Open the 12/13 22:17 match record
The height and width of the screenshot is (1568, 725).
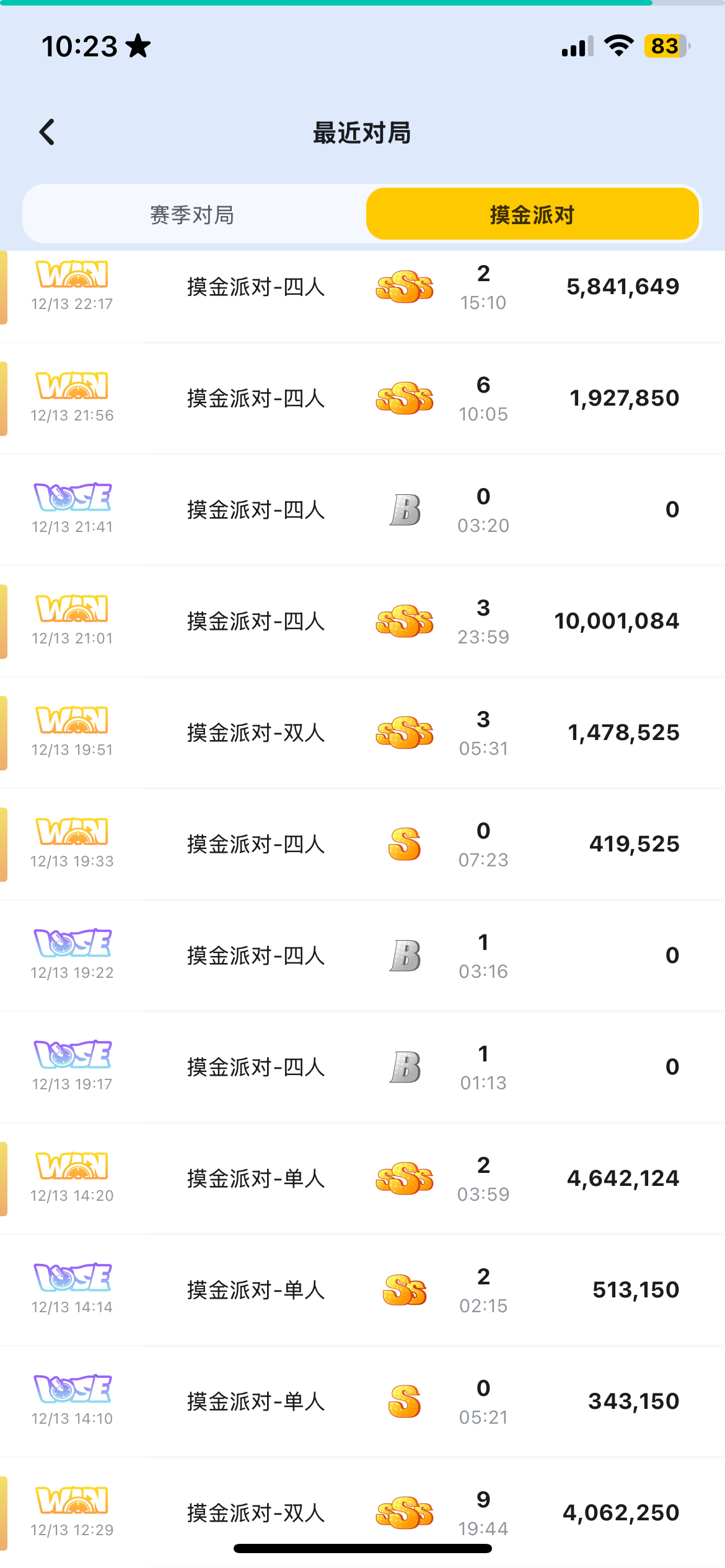pyautogui.click(x=362, y=287)
